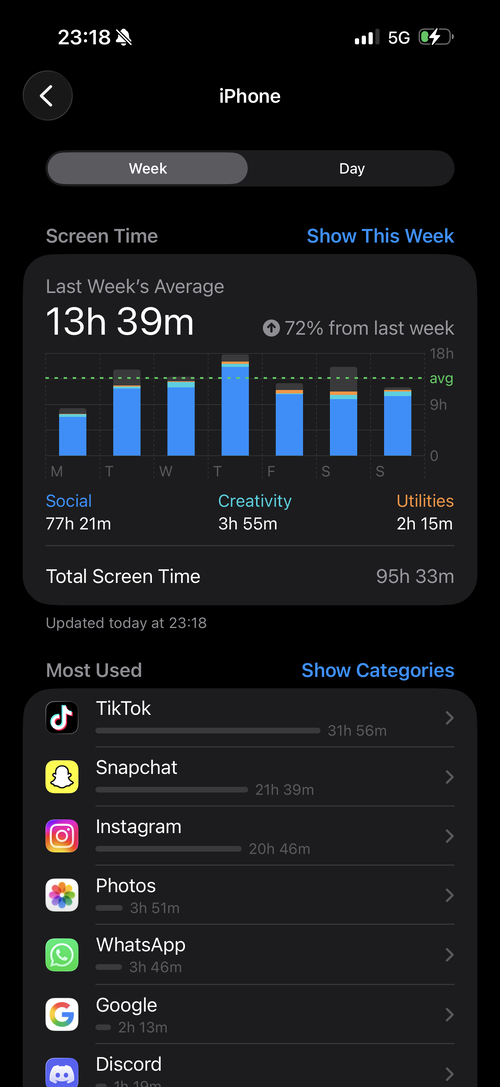Open Photos usage details
500x1087 pixels.
[250, 894]
